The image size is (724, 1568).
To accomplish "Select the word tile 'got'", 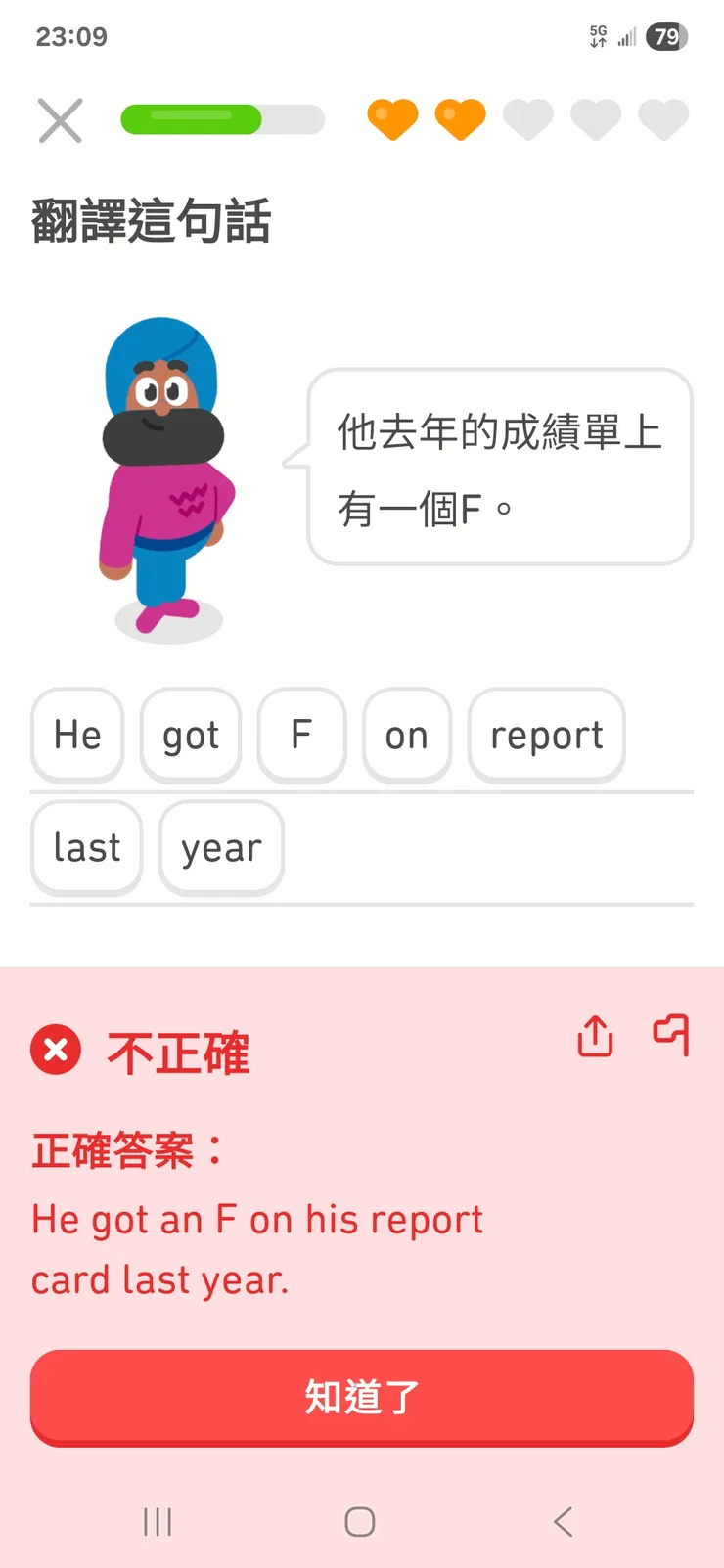I will pos(190,736).
